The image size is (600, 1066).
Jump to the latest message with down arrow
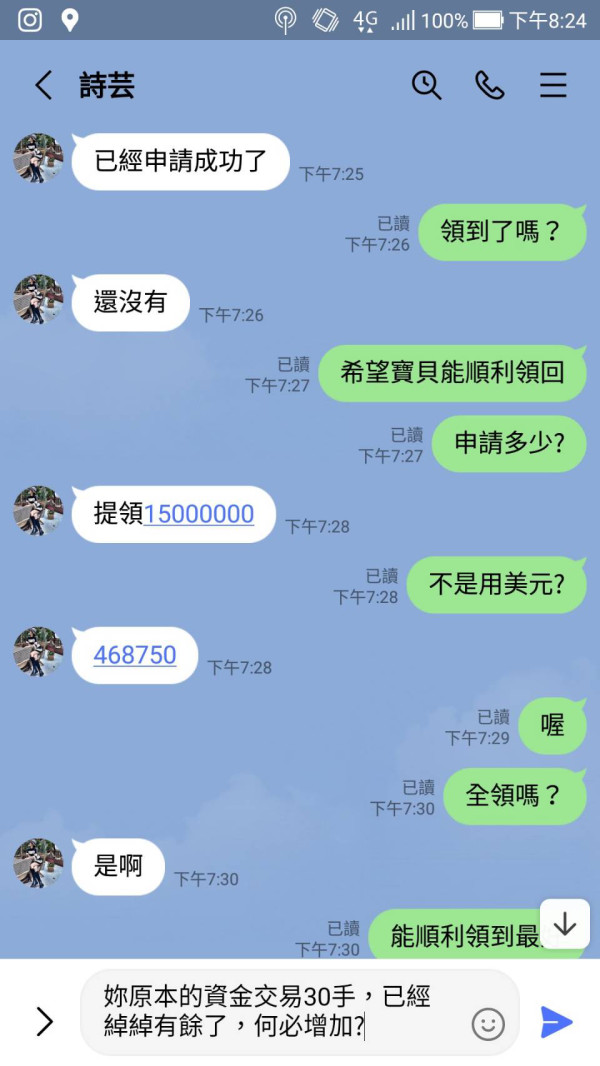click(x=565, y=924)
